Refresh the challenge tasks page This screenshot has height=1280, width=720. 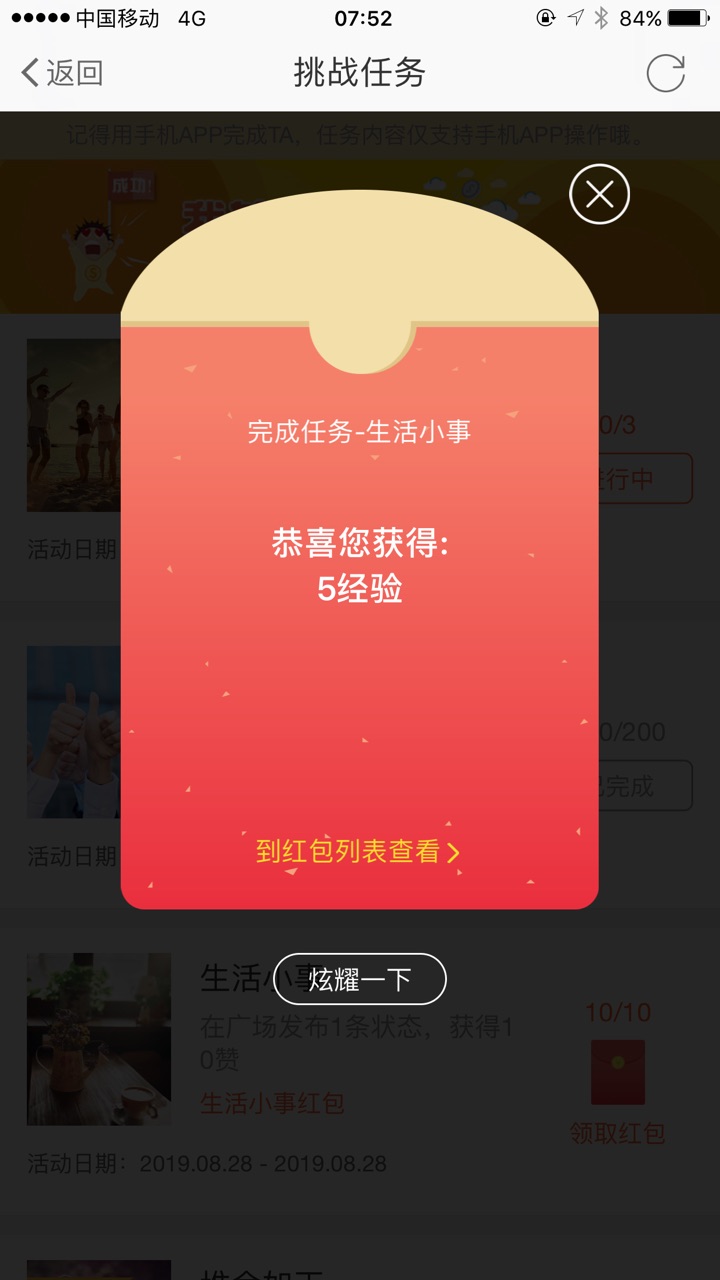(665, 73)
